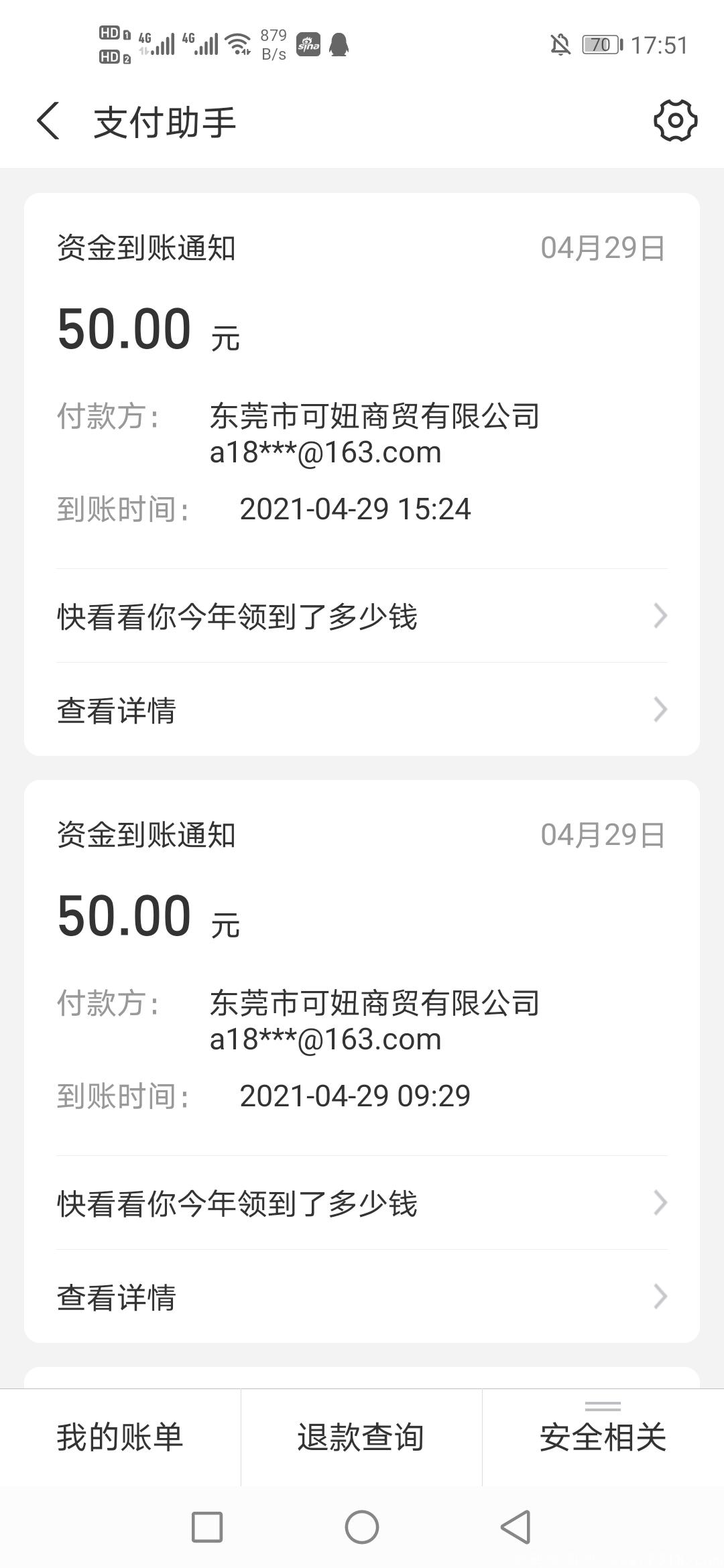This screenshot has width=724, height=1568.
Task: Tap the HD2 status indicator
Action: coord(114,55)
